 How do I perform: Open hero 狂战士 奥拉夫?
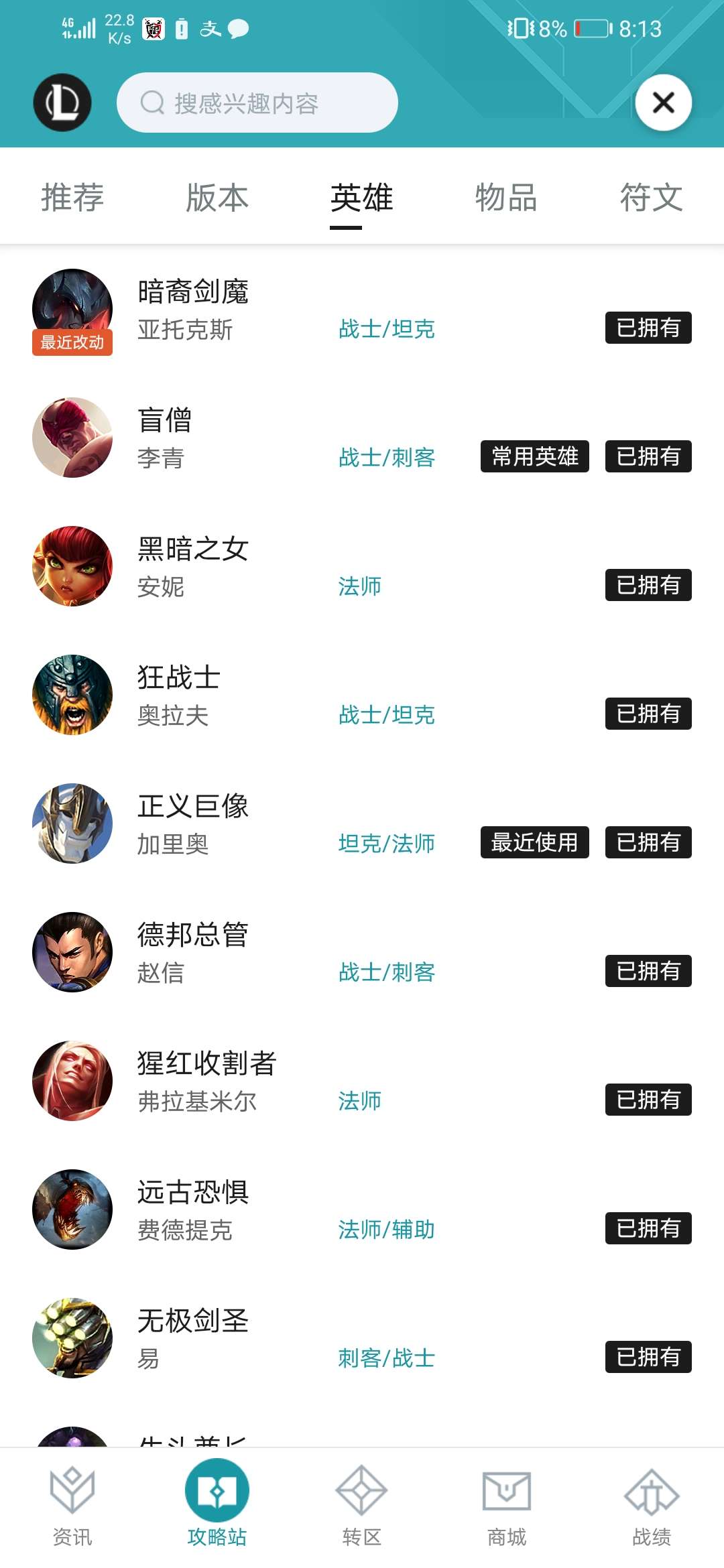point(362,696)
